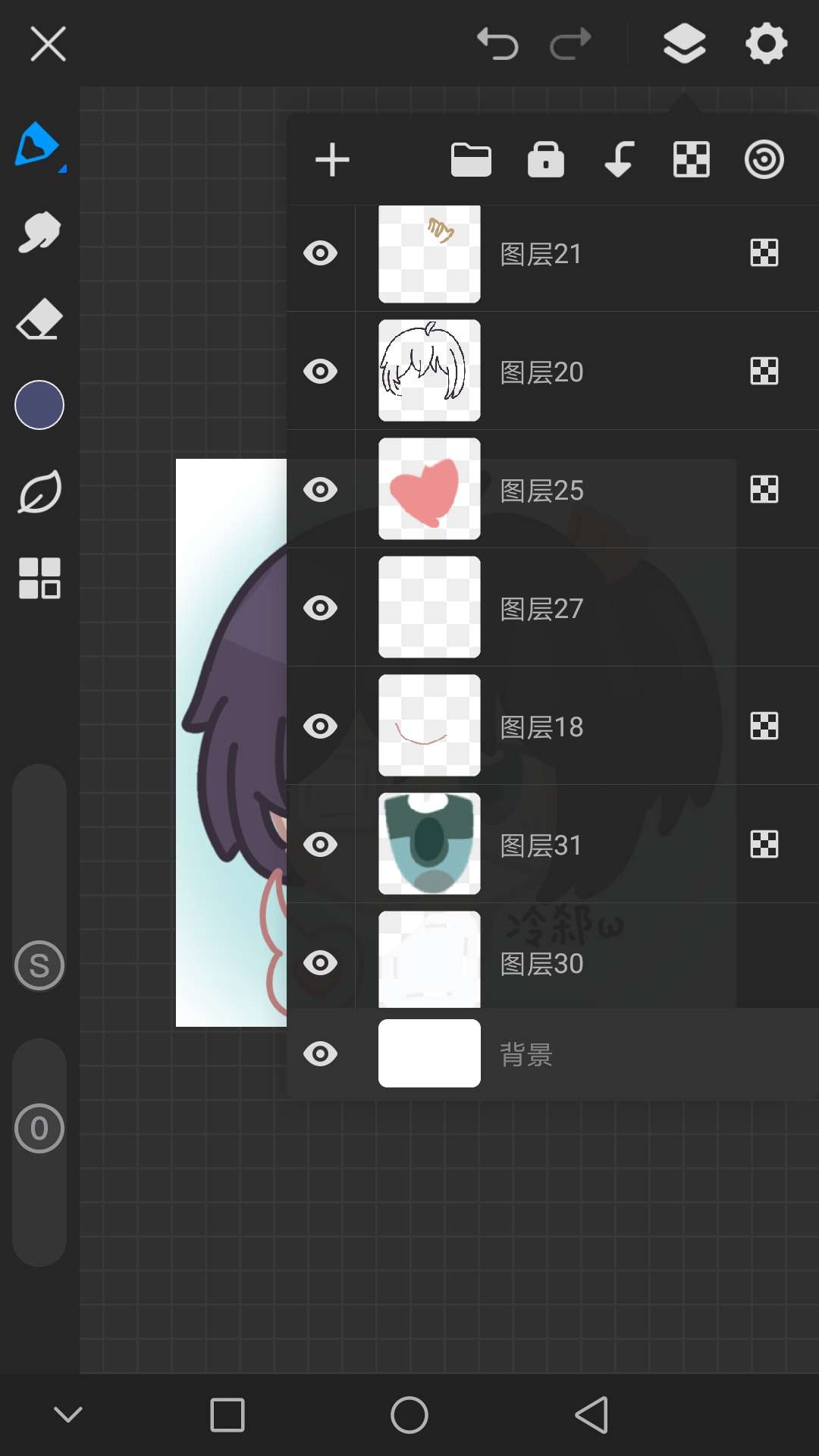Hide the 背景 background layer
Image resolution: width=819 pixels, height=1456 pixels.
pyautogui.click(x=320, y=1054)
